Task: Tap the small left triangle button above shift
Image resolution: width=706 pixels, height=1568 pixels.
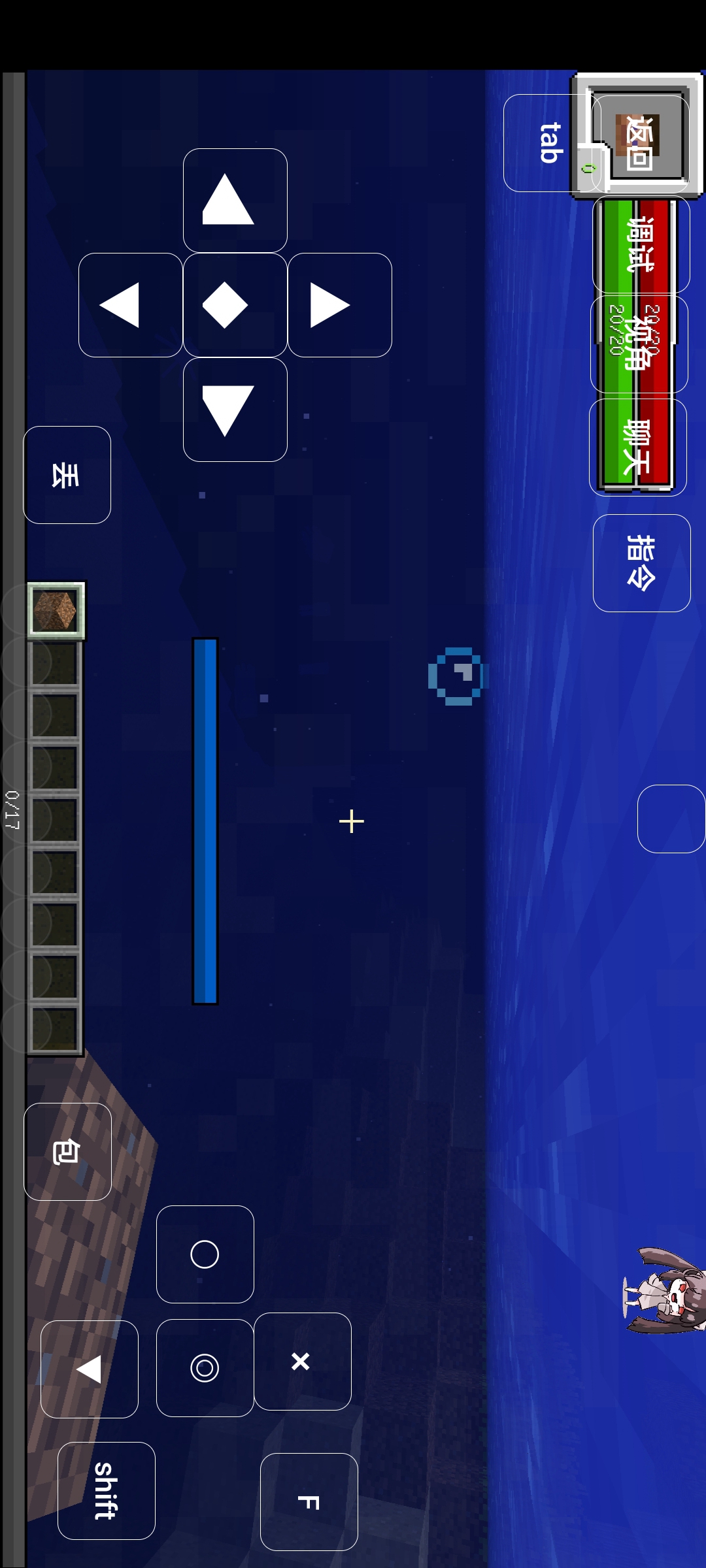Action: tap(90, 1369)
